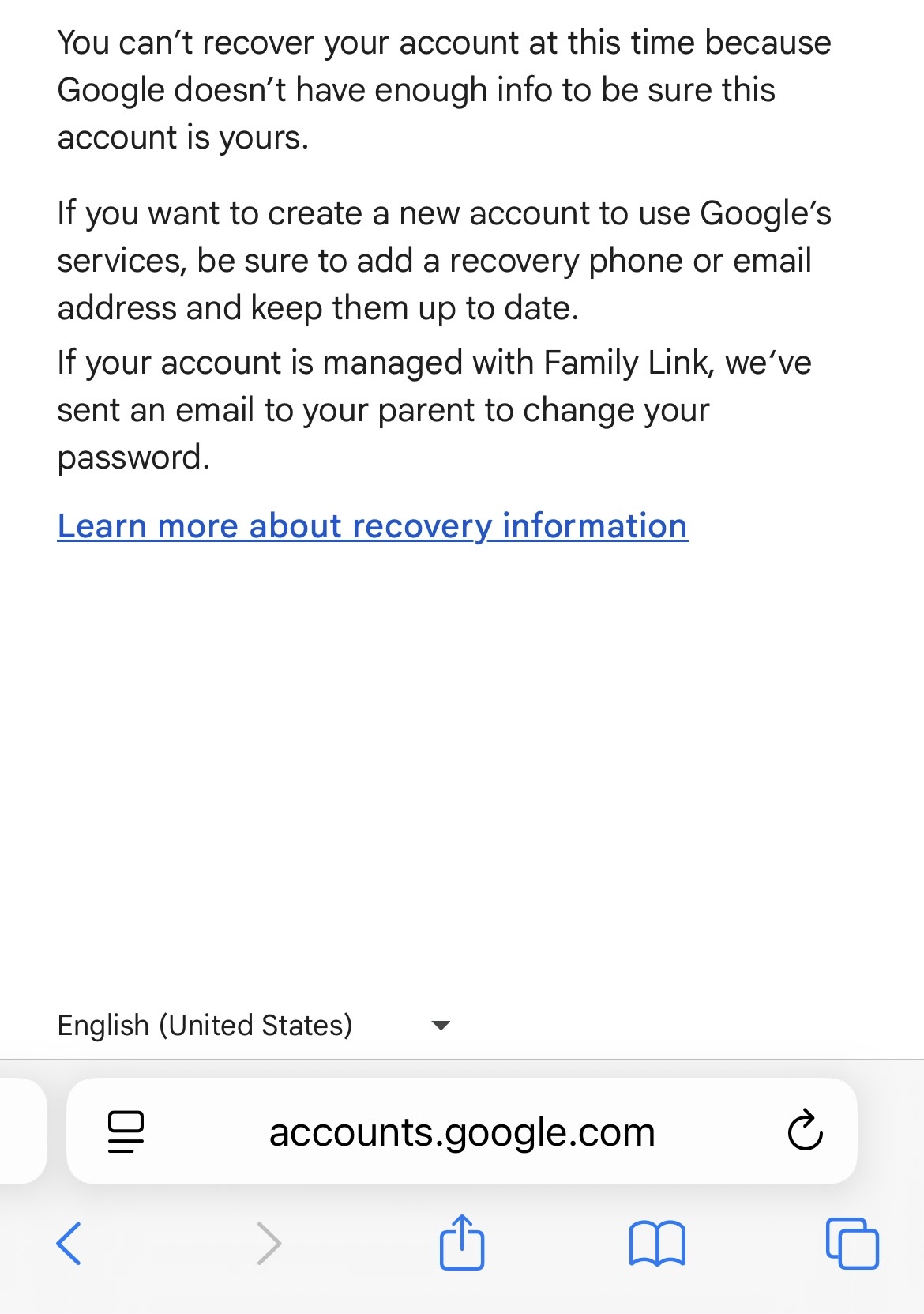Screen dimensions: 924x1314
Task: Reload the page
Action: [x=805, y=1131]
